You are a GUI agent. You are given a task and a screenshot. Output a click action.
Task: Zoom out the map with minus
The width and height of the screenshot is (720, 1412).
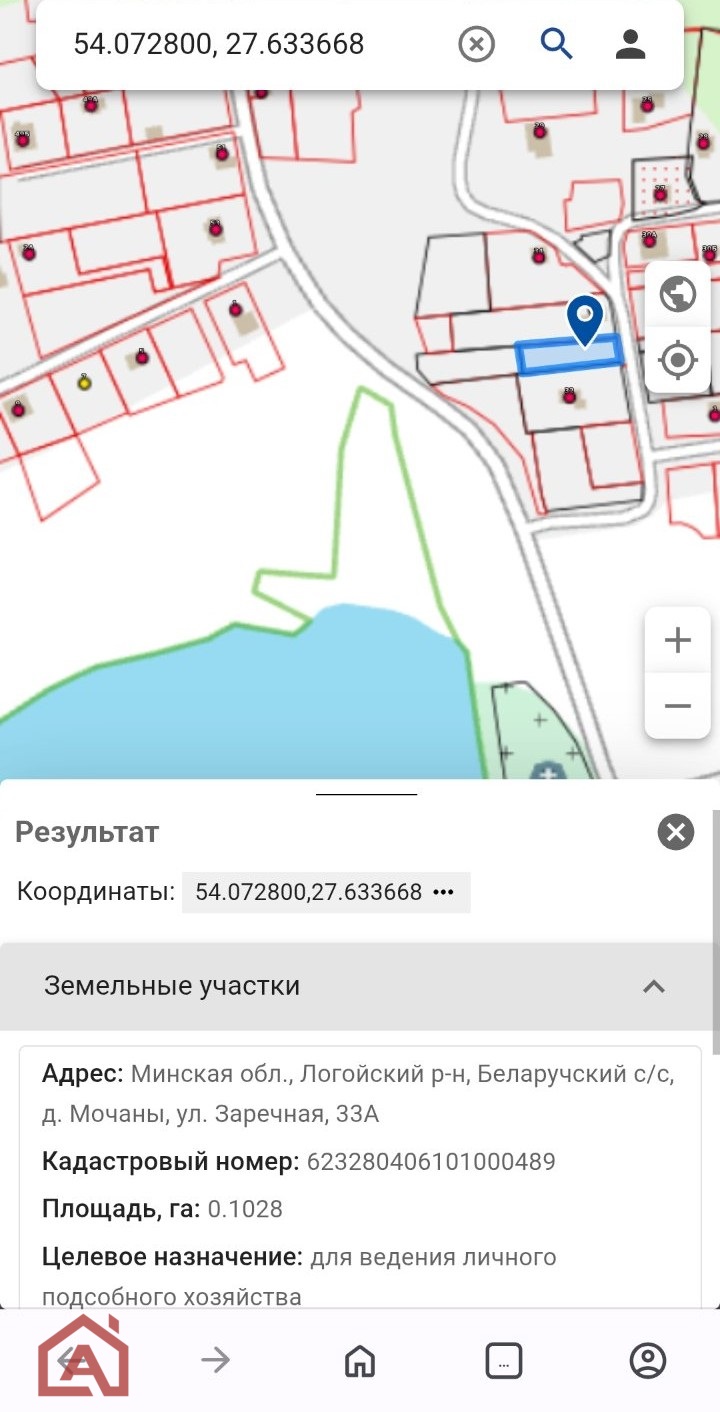click(x=678, y=706)
